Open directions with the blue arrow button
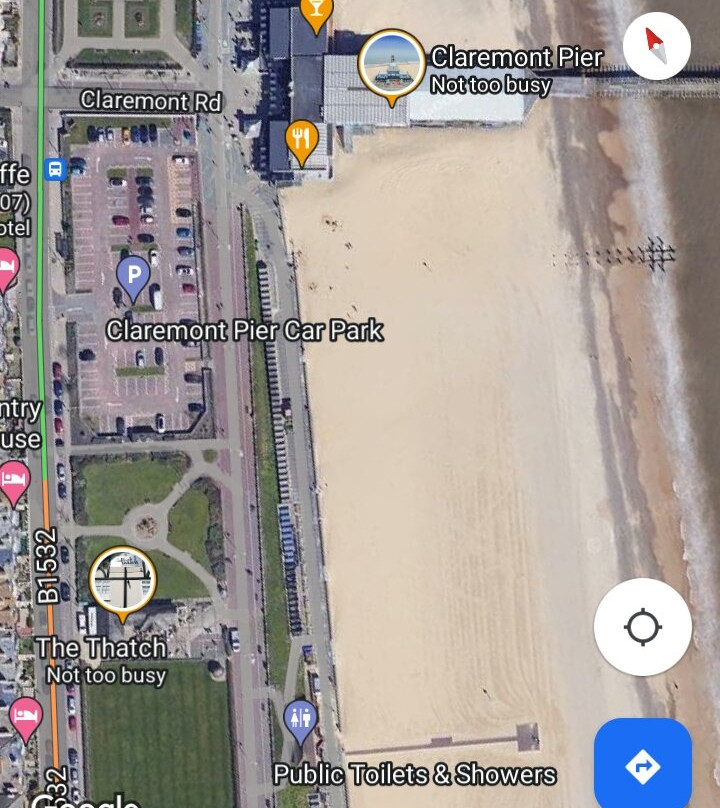The height and width of the screenshot is (808, 720). (x=643, y=764)
